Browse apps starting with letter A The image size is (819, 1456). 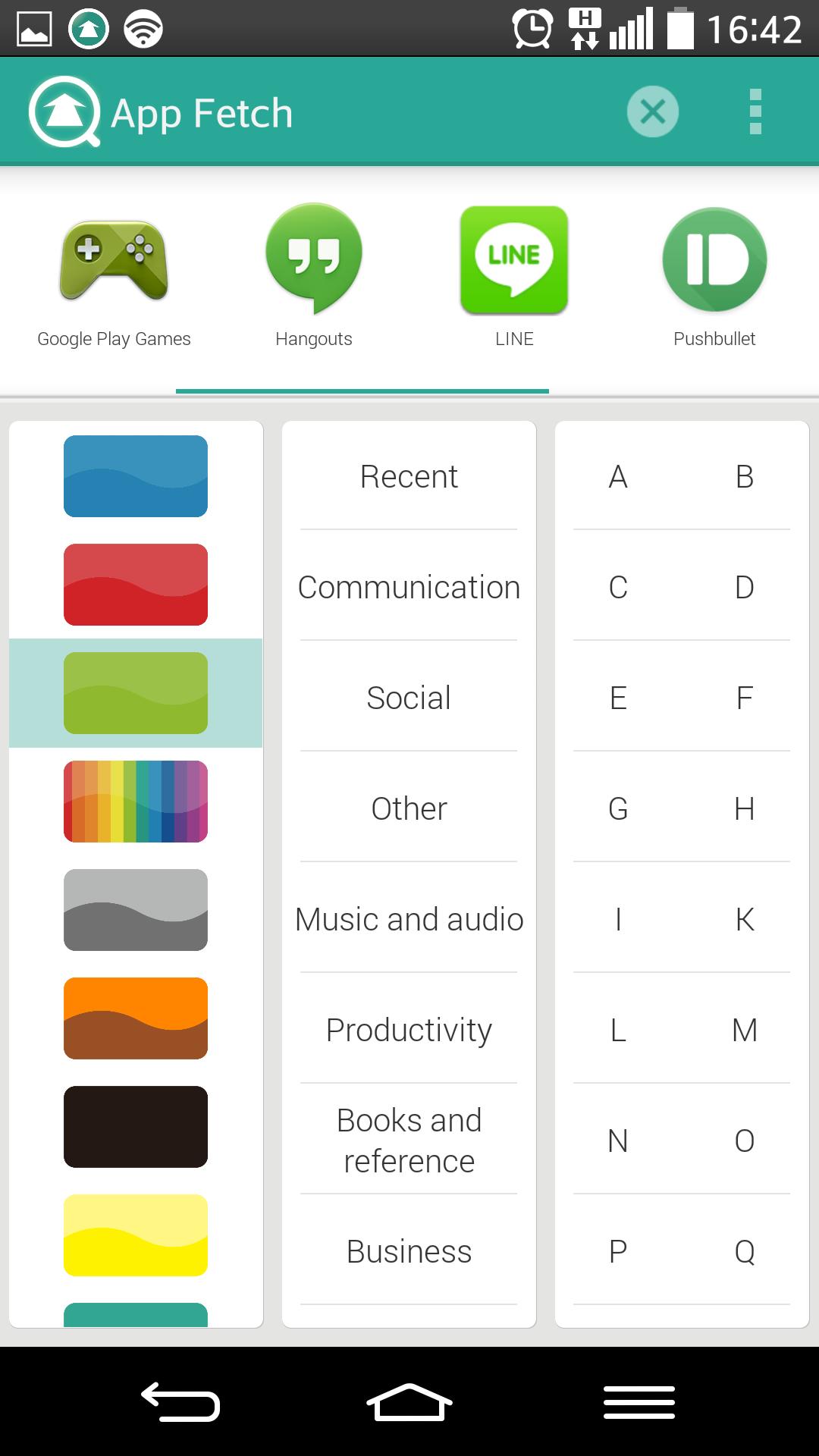tap(618, 476)
